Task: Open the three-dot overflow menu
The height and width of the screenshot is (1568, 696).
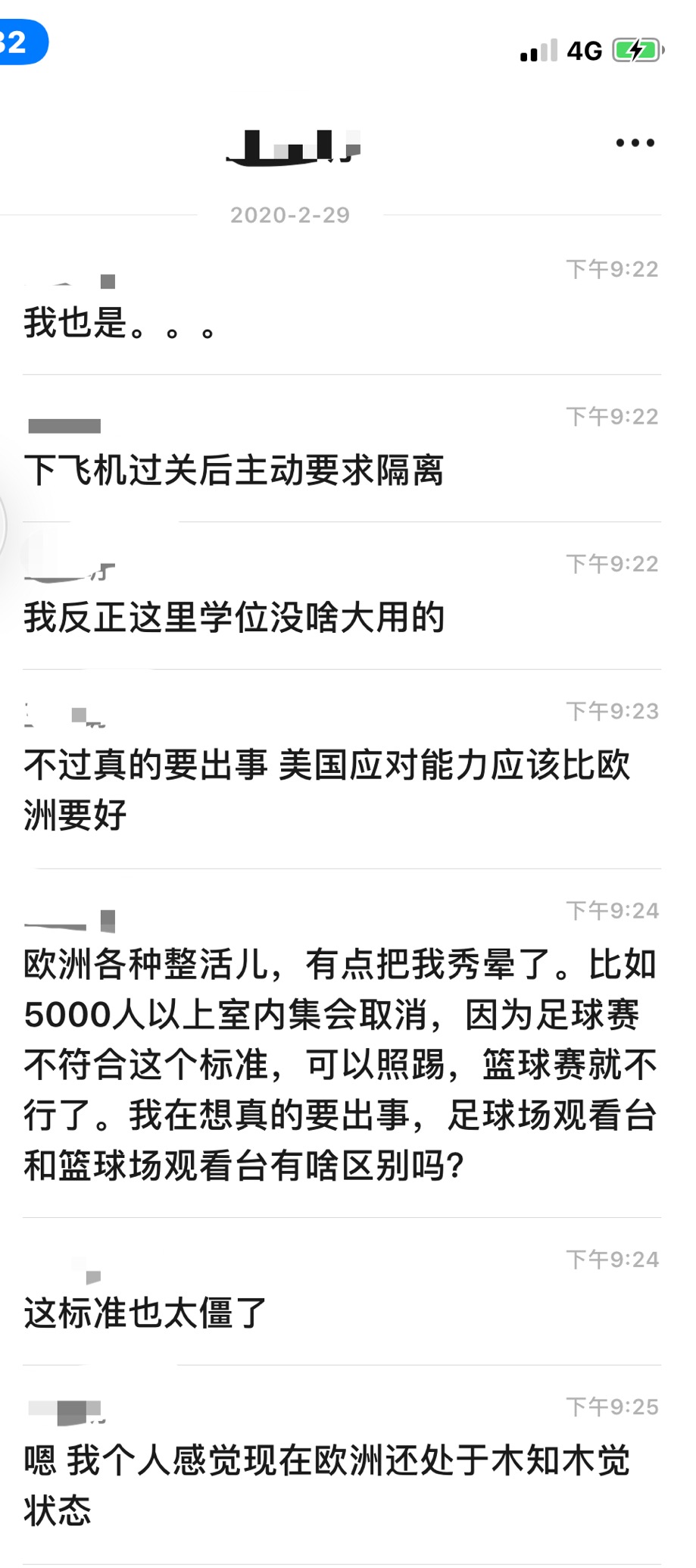Action: [x=635, y=142]
